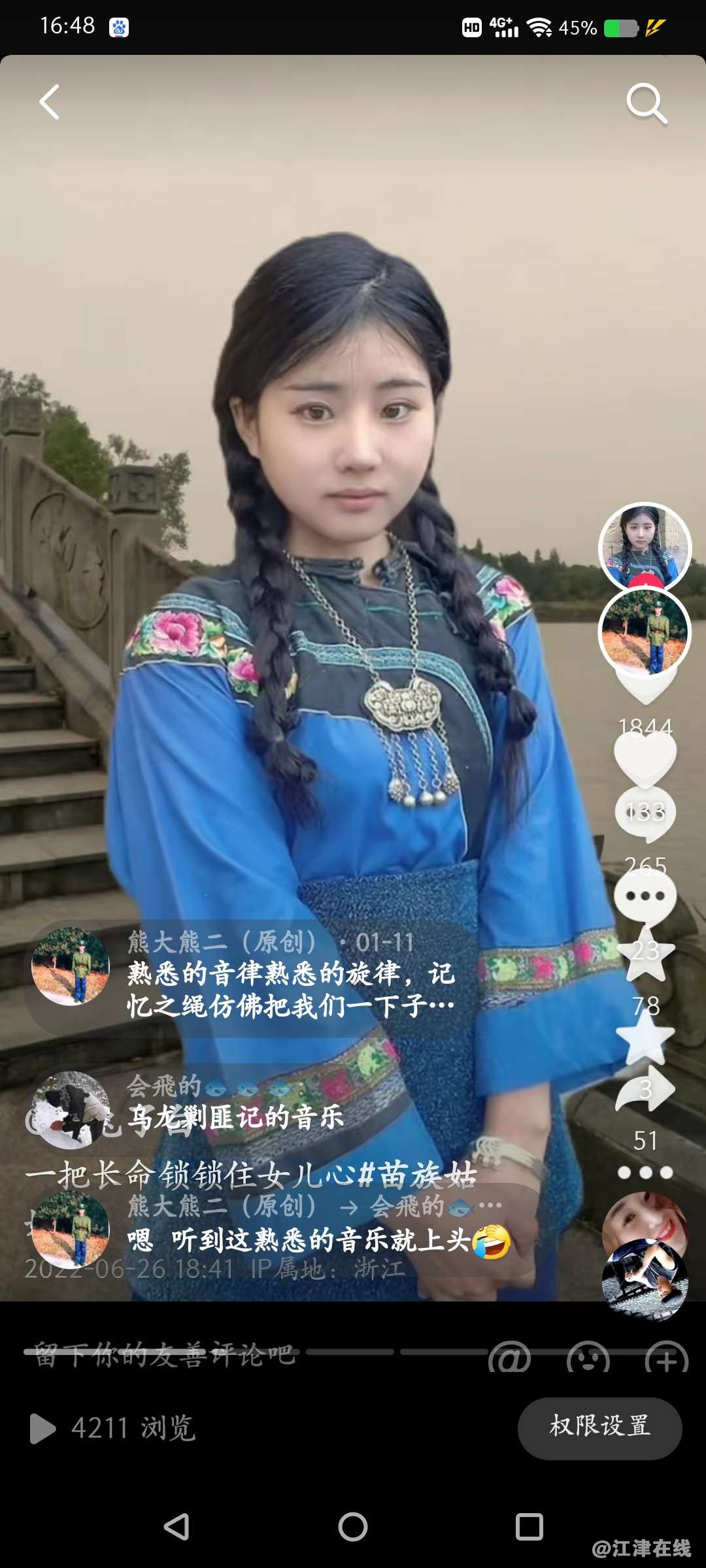Open search with the magnifier icon
Viewport: 706px width, 1568px height.
[x=646, y=103]
